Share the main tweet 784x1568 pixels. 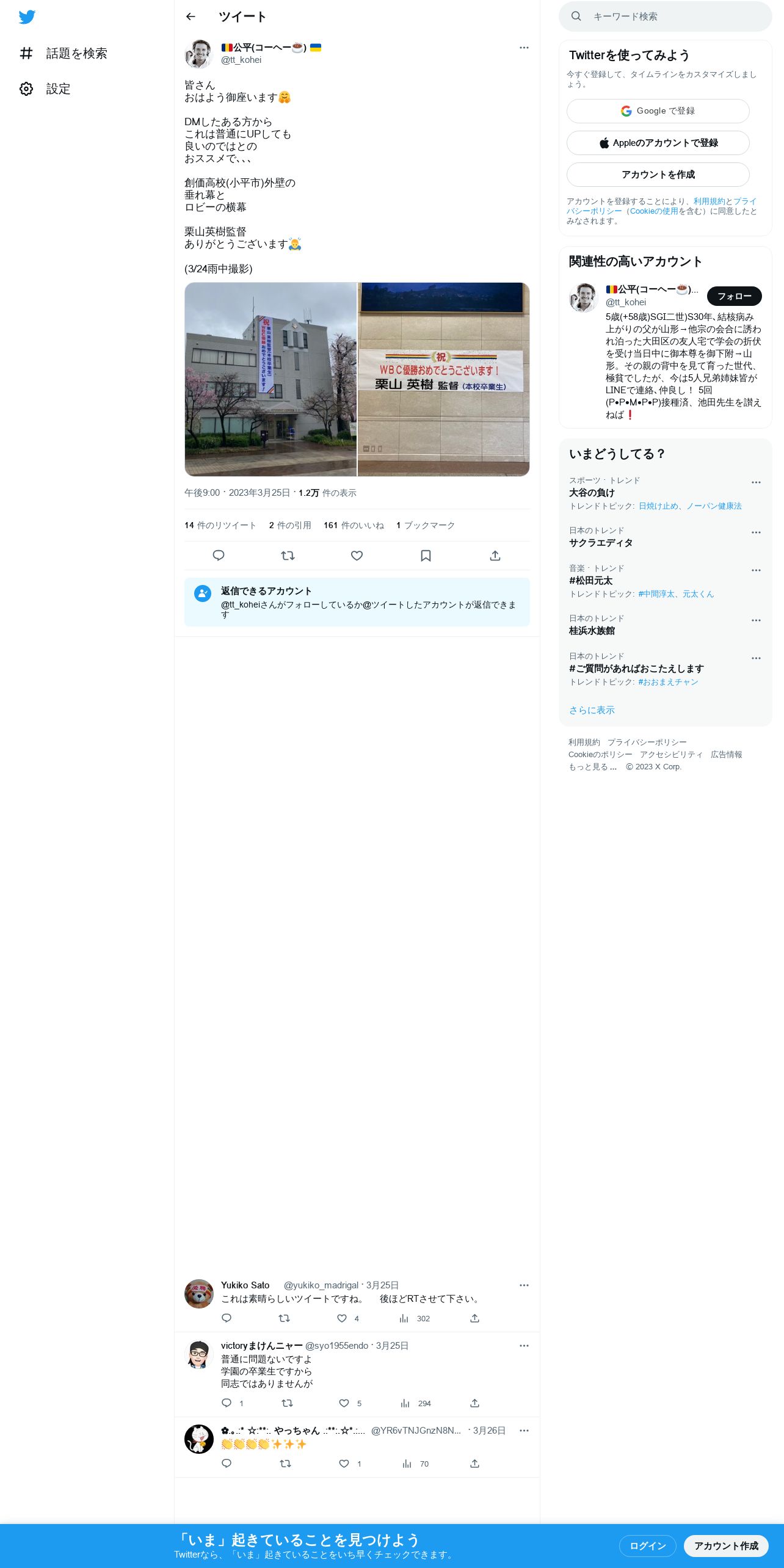click(x=495, y=555)
